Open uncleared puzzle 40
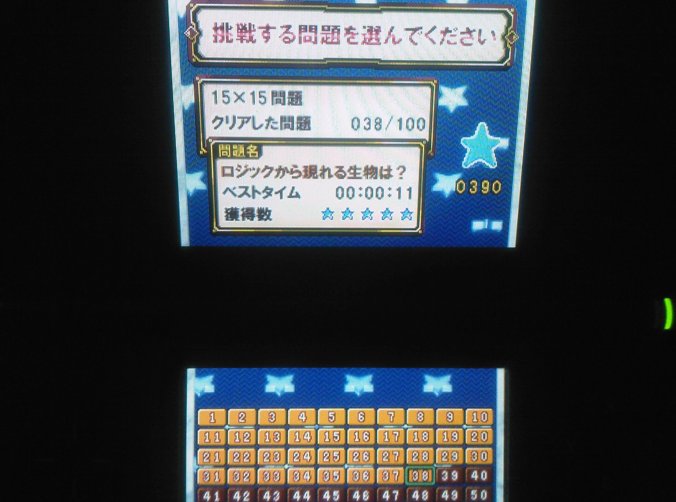676x502 pixels. pos(479,476)
